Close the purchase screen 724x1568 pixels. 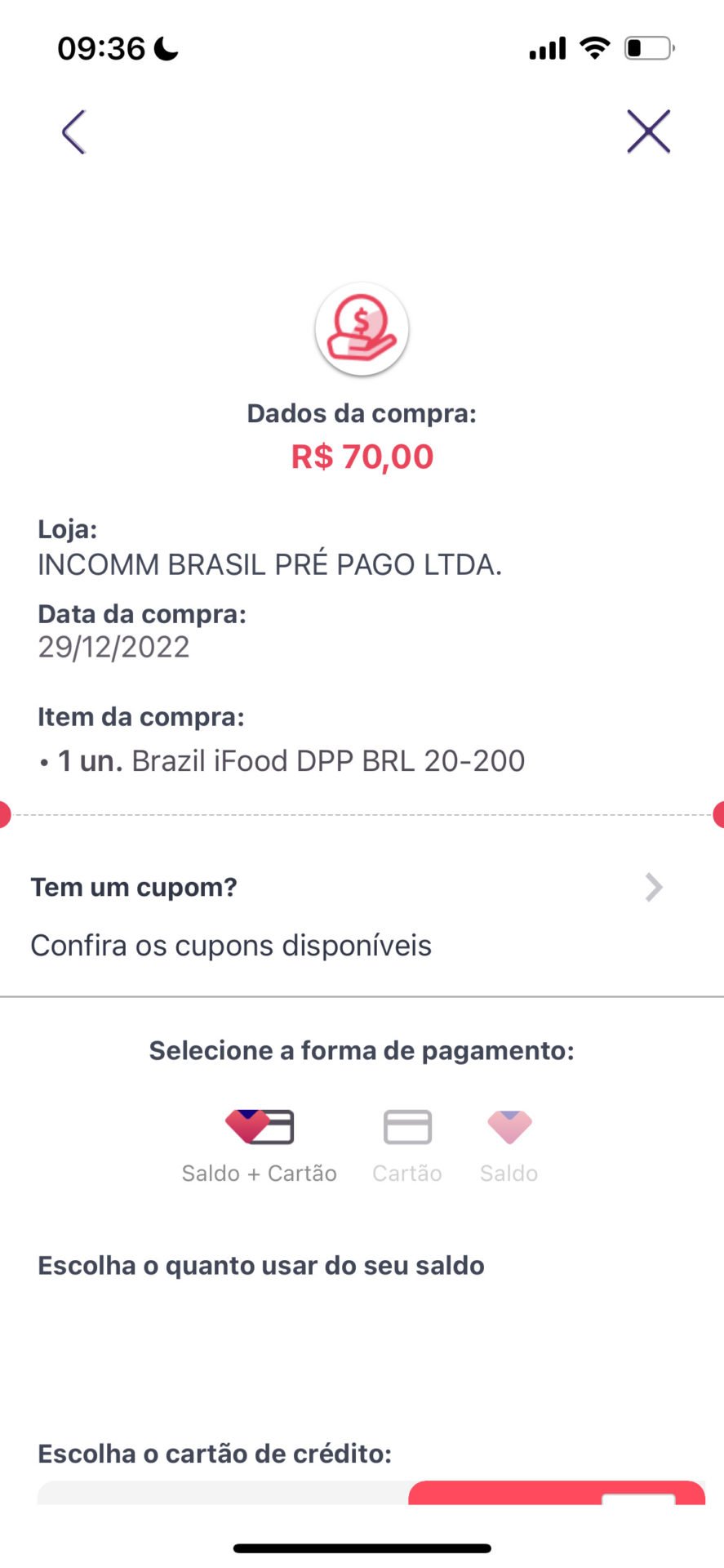[648, 131]
